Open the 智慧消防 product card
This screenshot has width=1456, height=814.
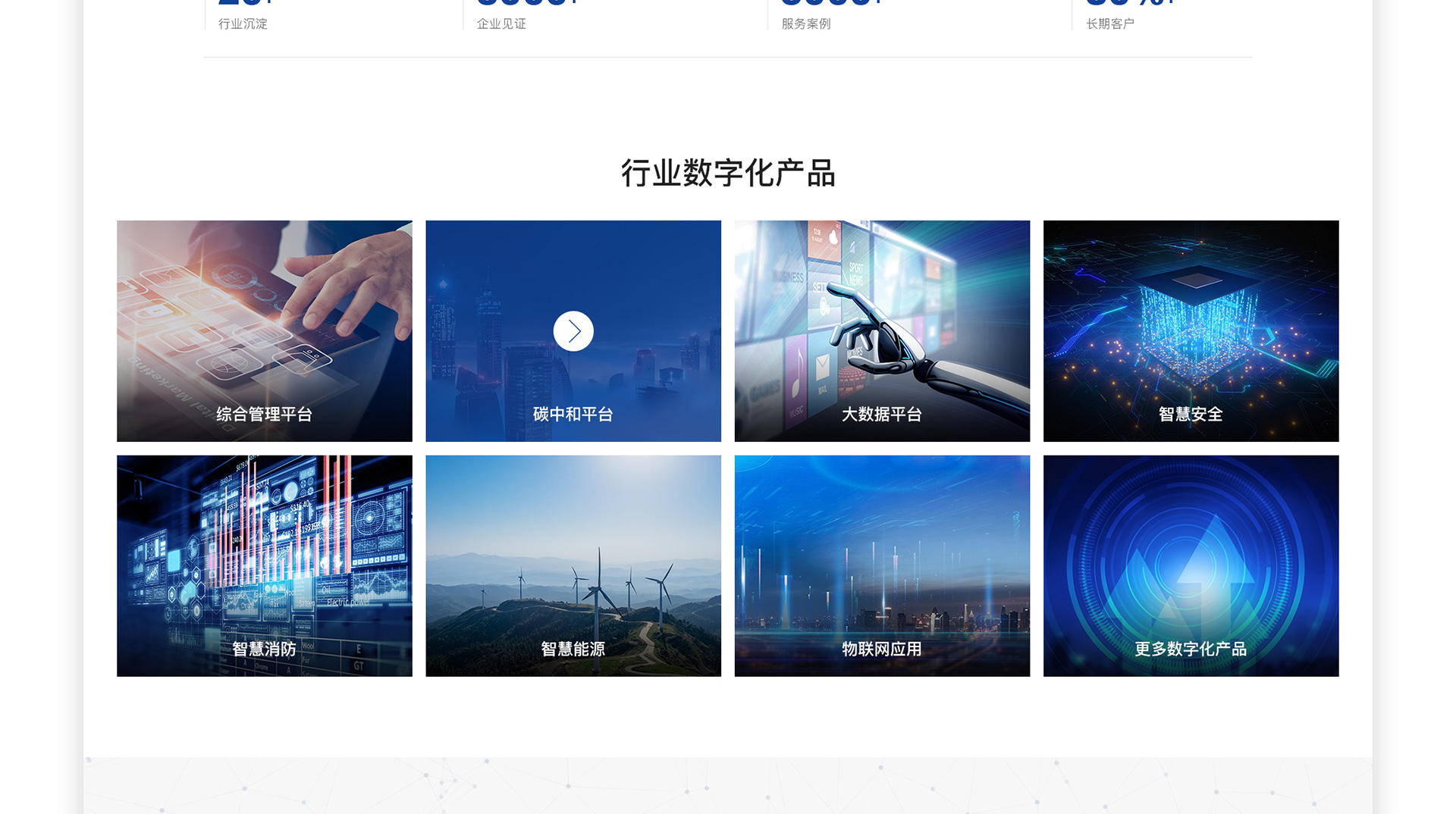(264, 565)
